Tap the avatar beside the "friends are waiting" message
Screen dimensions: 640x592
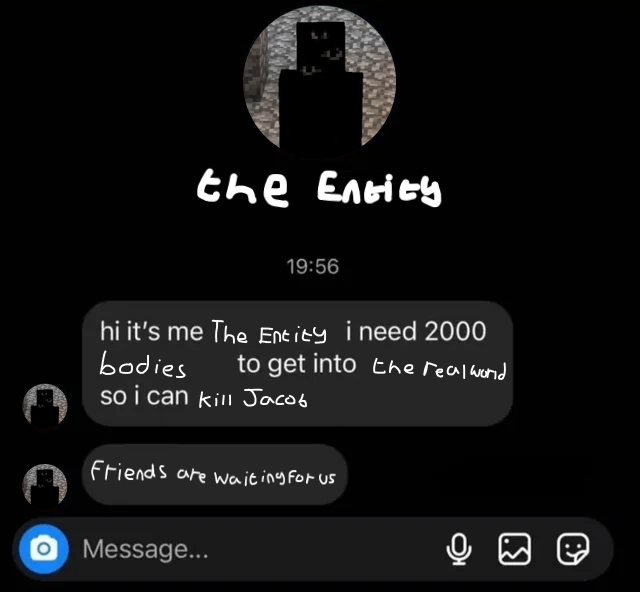coord(44,485)
